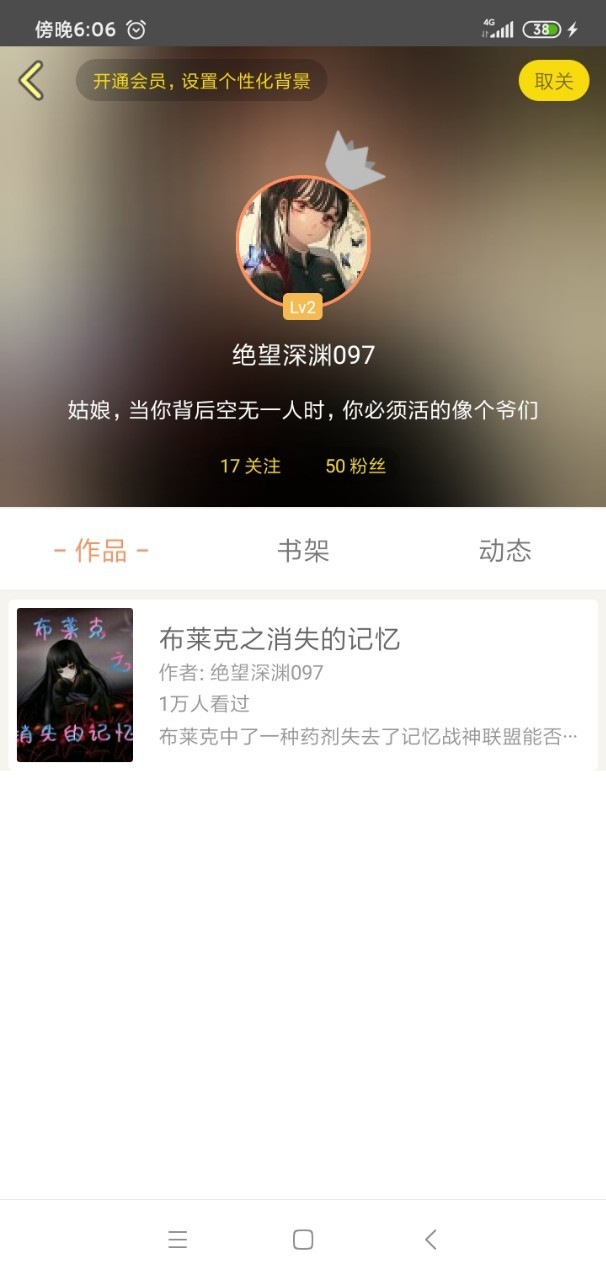Switch to the 动态 tab
606x1280 pixels.
pos(504,550)
